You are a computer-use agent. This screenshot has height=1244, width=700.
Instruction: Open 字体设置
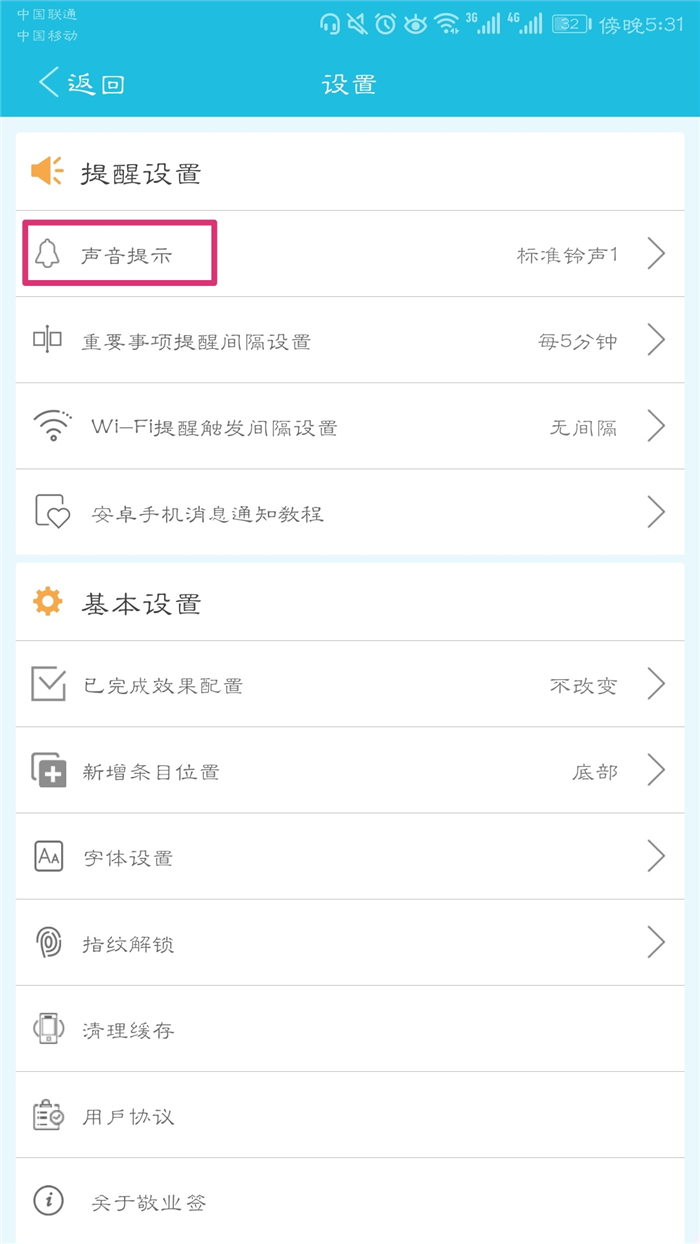(x=350, y=856)
